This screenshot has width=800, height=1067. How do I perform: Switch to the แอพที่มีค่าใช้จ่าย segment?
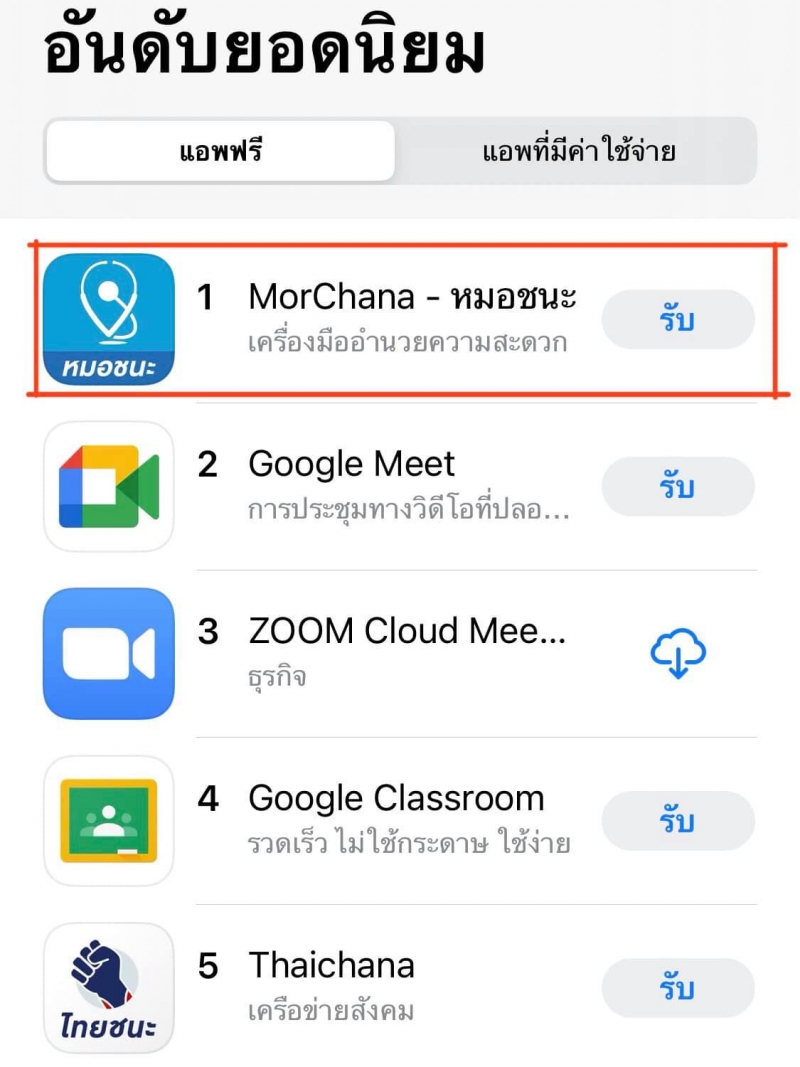tap(578, 152)
